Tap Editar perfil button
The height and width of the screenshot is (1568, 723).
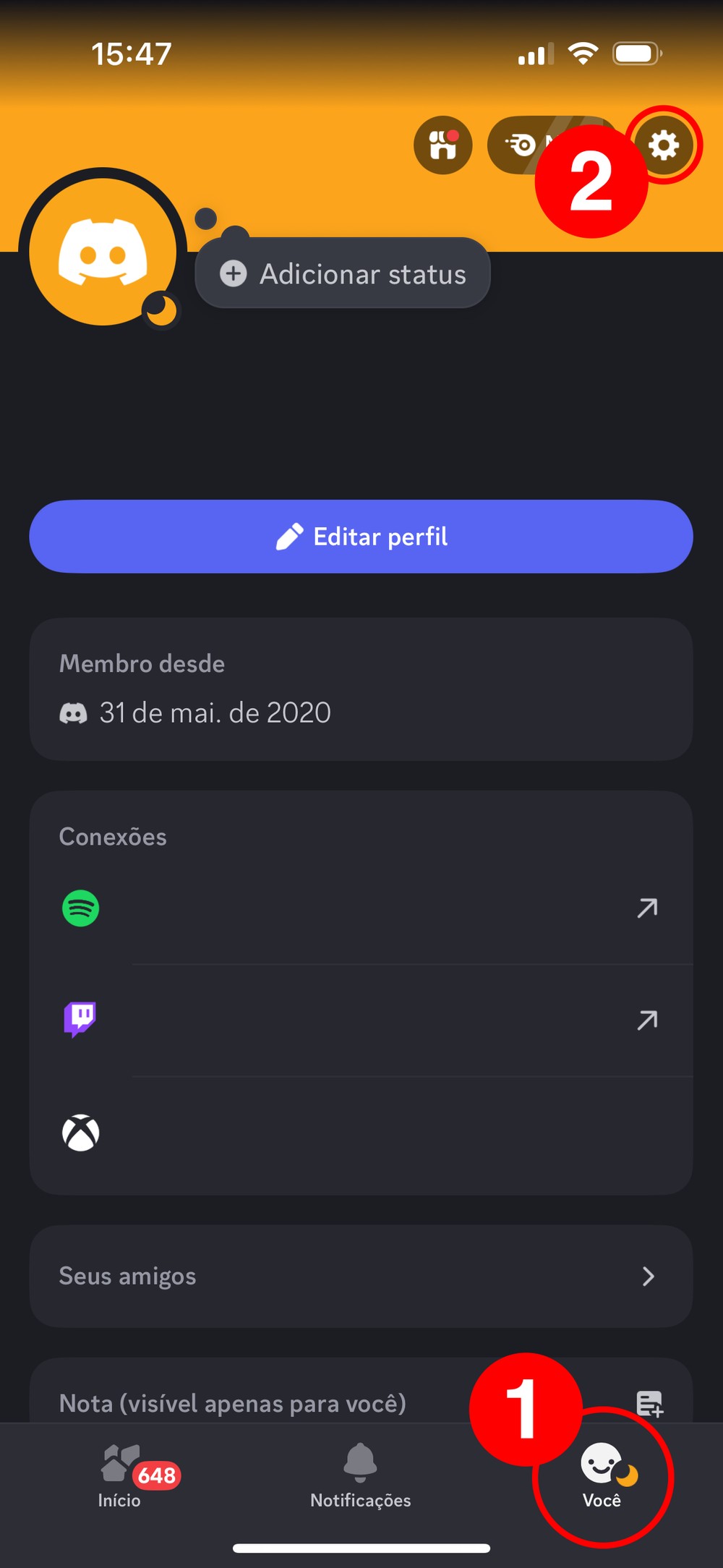361,537
